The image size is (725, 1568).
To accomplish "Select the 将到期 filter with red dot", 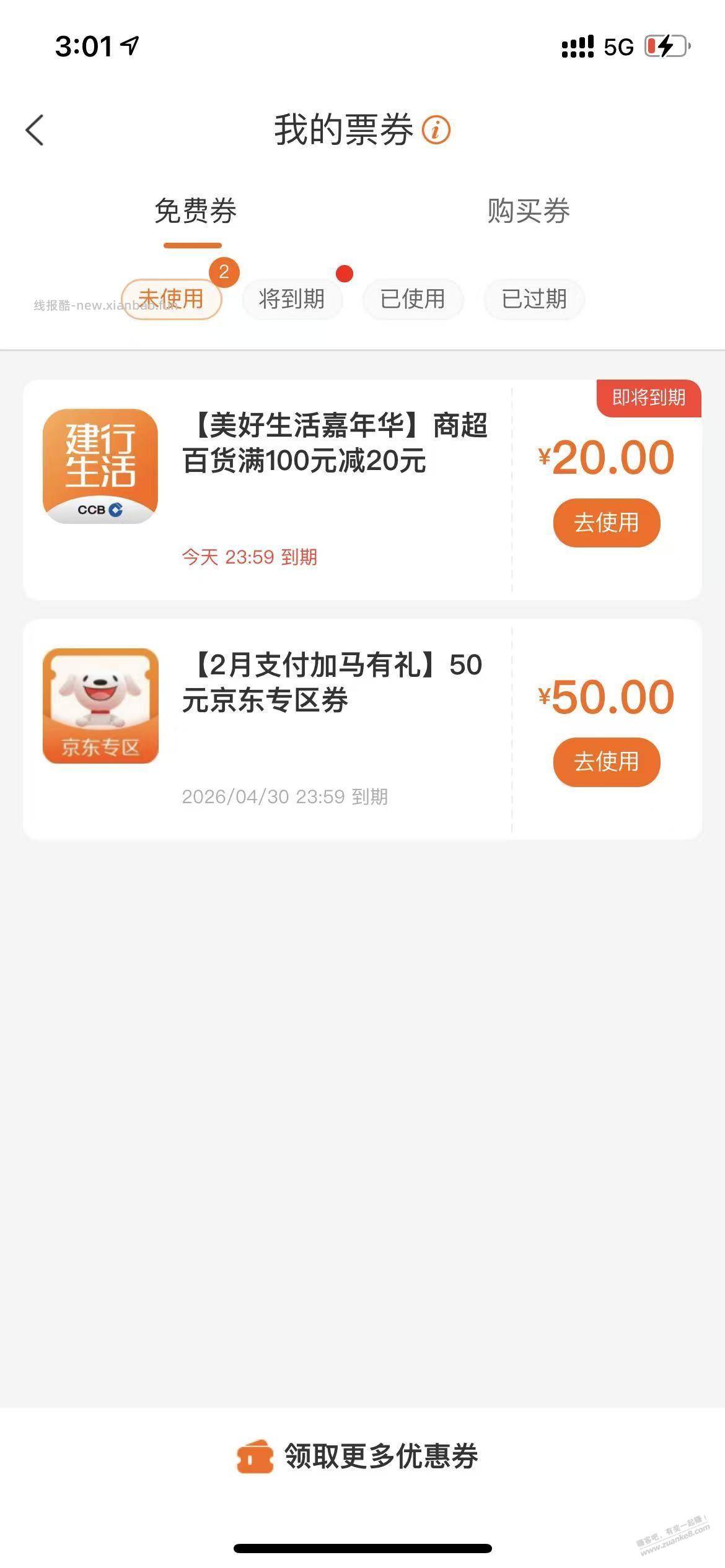I will pos(293,300).
